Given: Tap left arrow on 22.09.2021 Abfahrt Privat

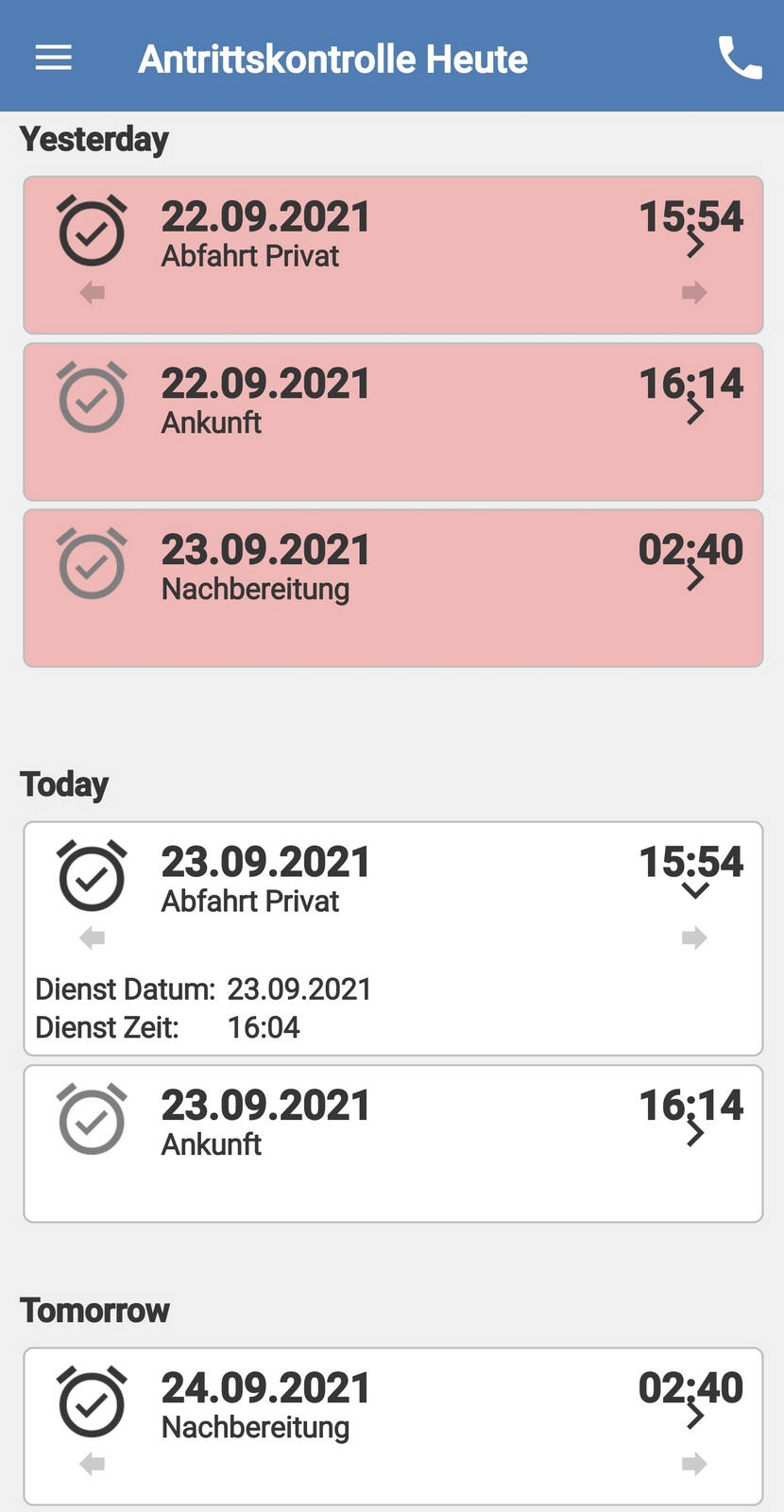Looking at the screenshot, I should (93, 293).
